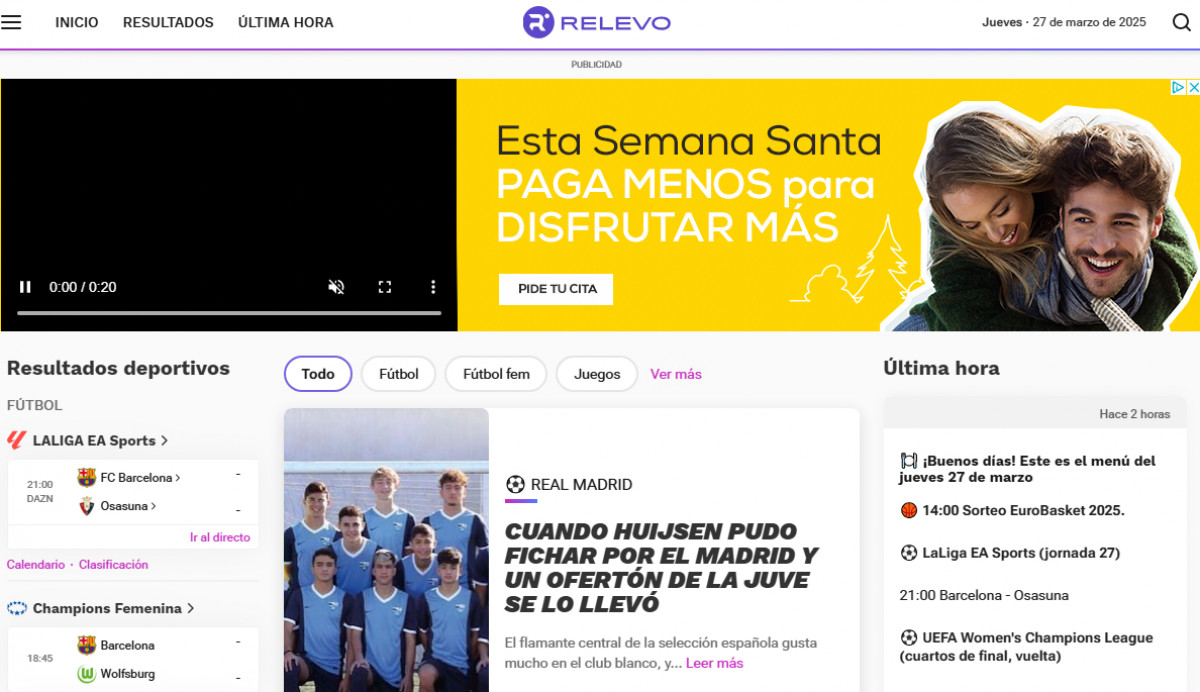
Task: Open video overflow options
Action: [x=433, y=287]
